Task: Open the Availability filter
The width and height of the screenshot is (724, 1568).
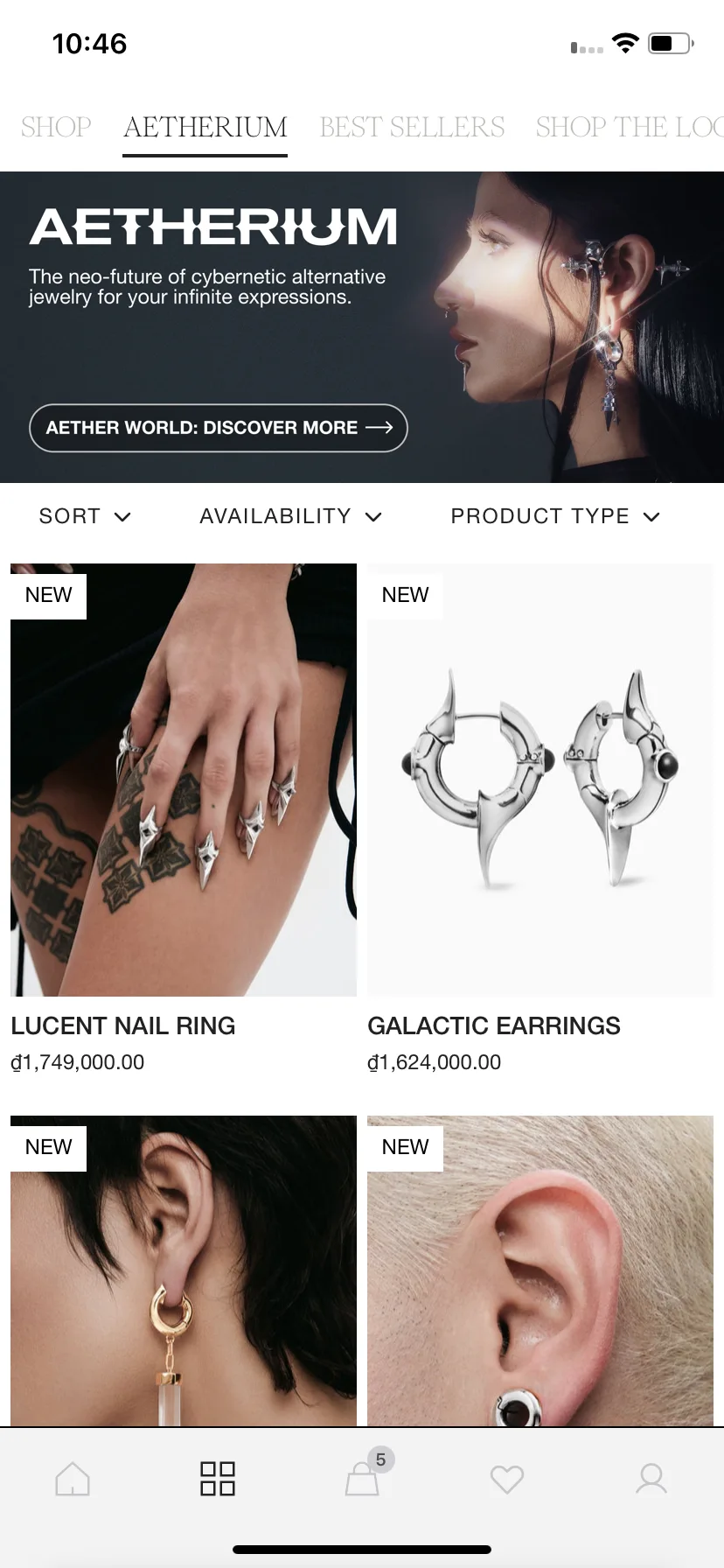Action: coord(290,516)
